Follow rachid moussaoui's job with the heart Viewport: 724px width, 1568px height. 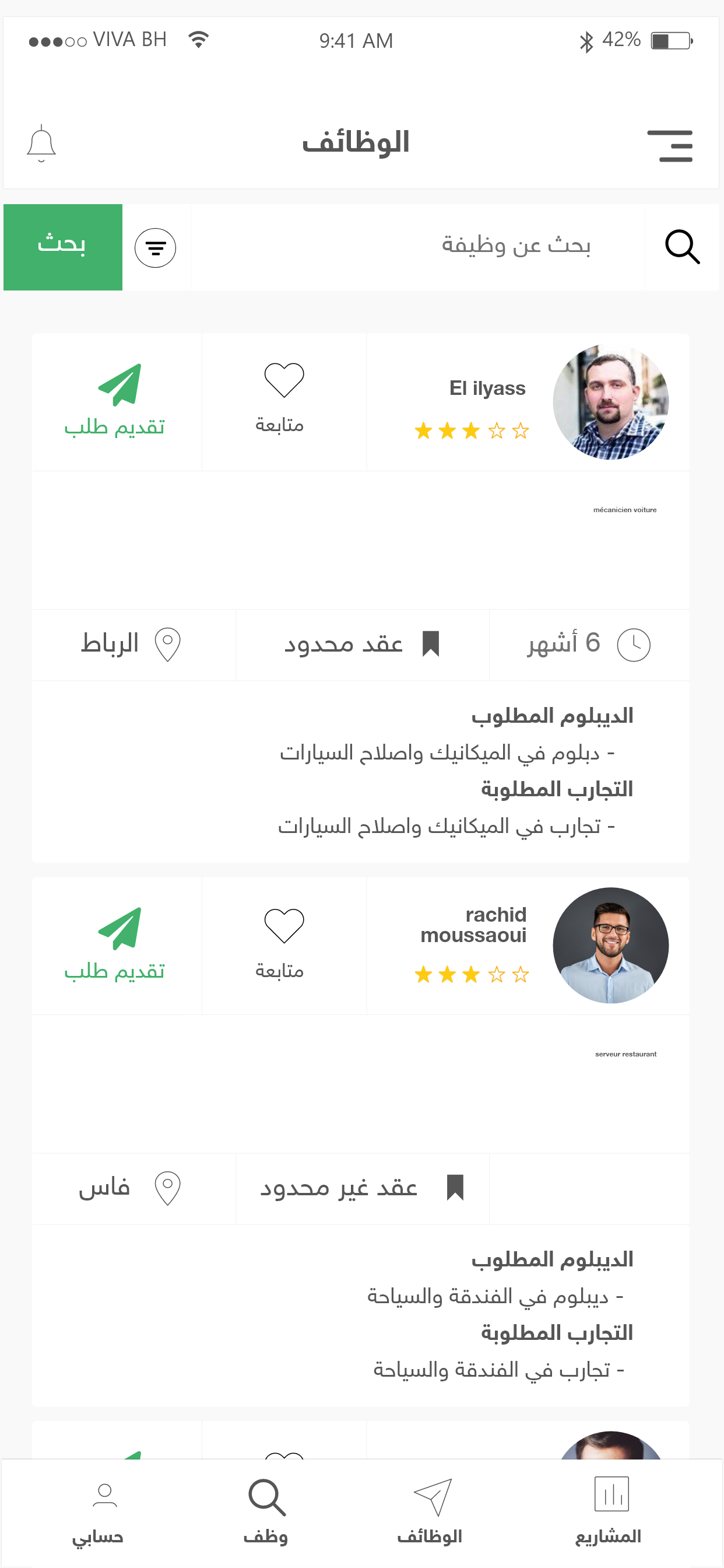283,940
